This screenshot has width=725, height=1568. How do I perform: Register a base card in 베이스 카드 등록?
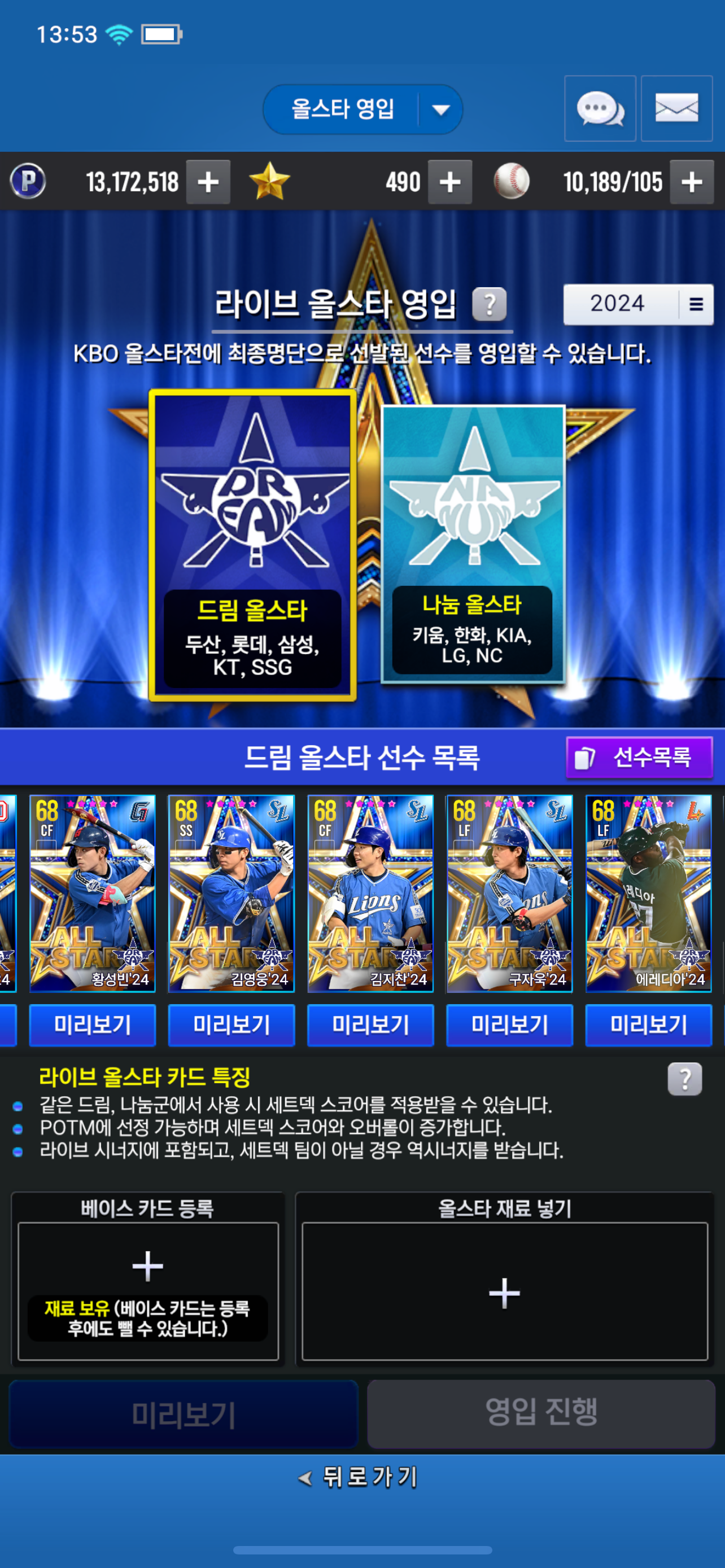pyautogui.click(x=148, y=1291)
